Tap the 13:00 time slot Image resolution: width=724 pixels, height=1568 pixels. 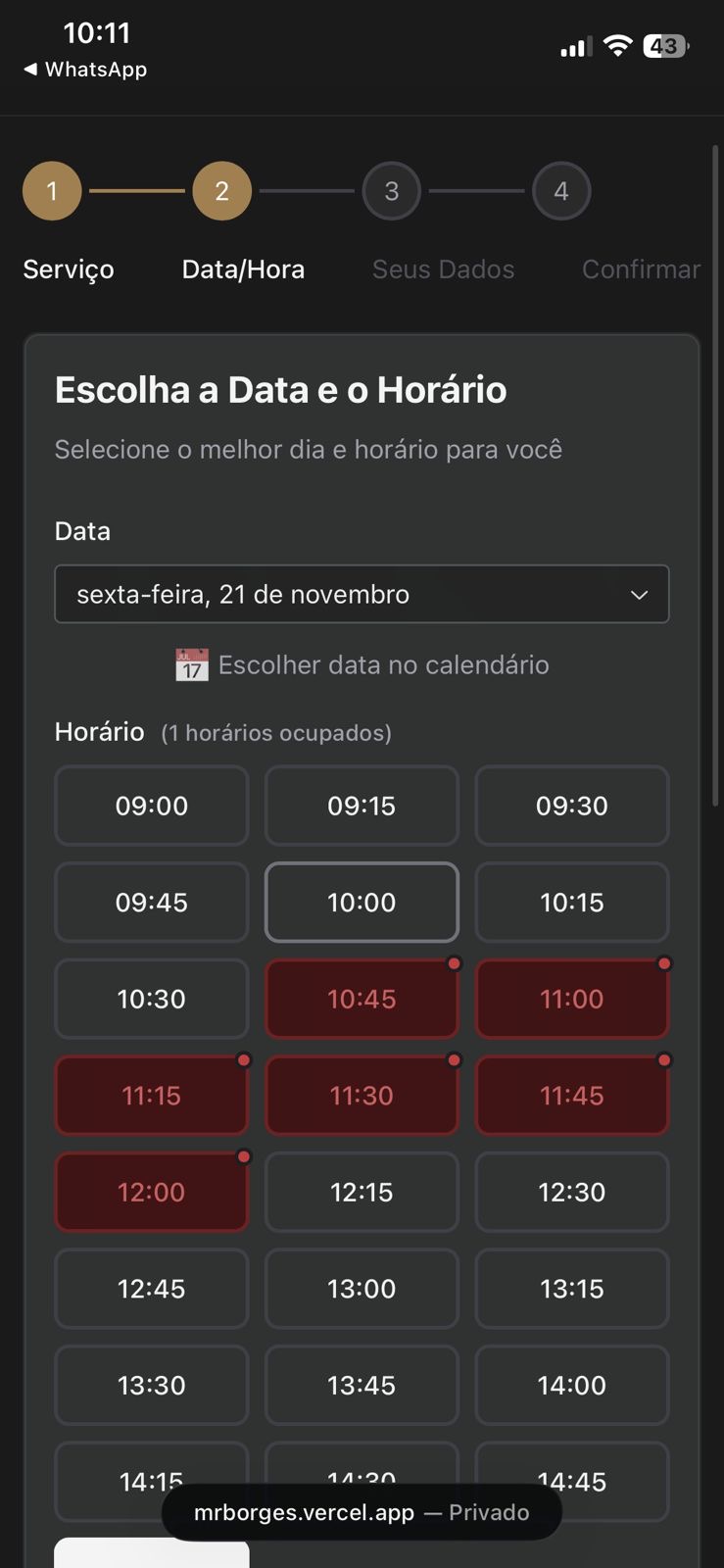click(x=362, y=1289)
